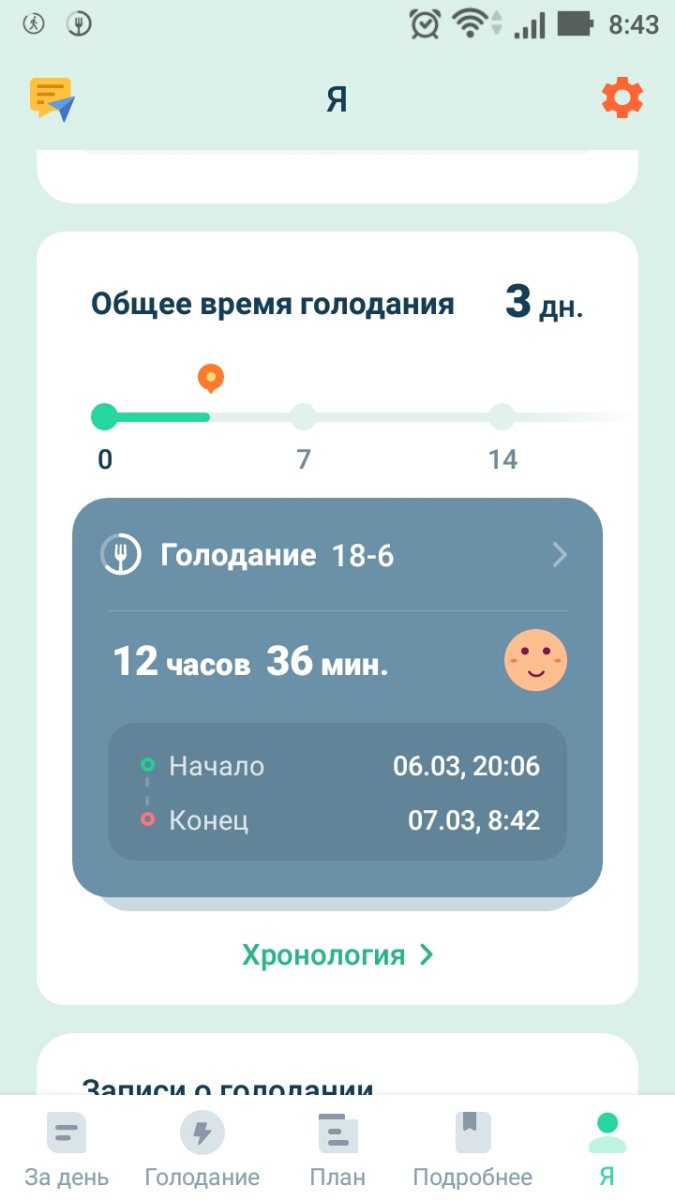Open the Хронология link
The height and width of the screenshot is (1200, 675).
click(337, 955)
